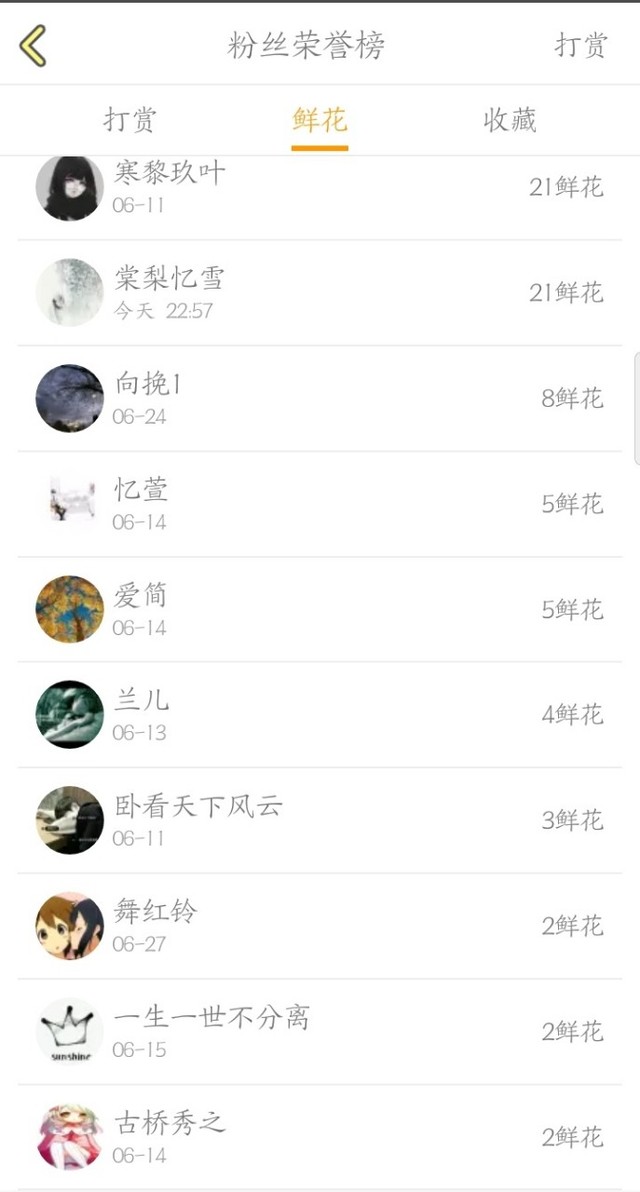Tap the 打赏 button in the header

(x=580, y=45)
